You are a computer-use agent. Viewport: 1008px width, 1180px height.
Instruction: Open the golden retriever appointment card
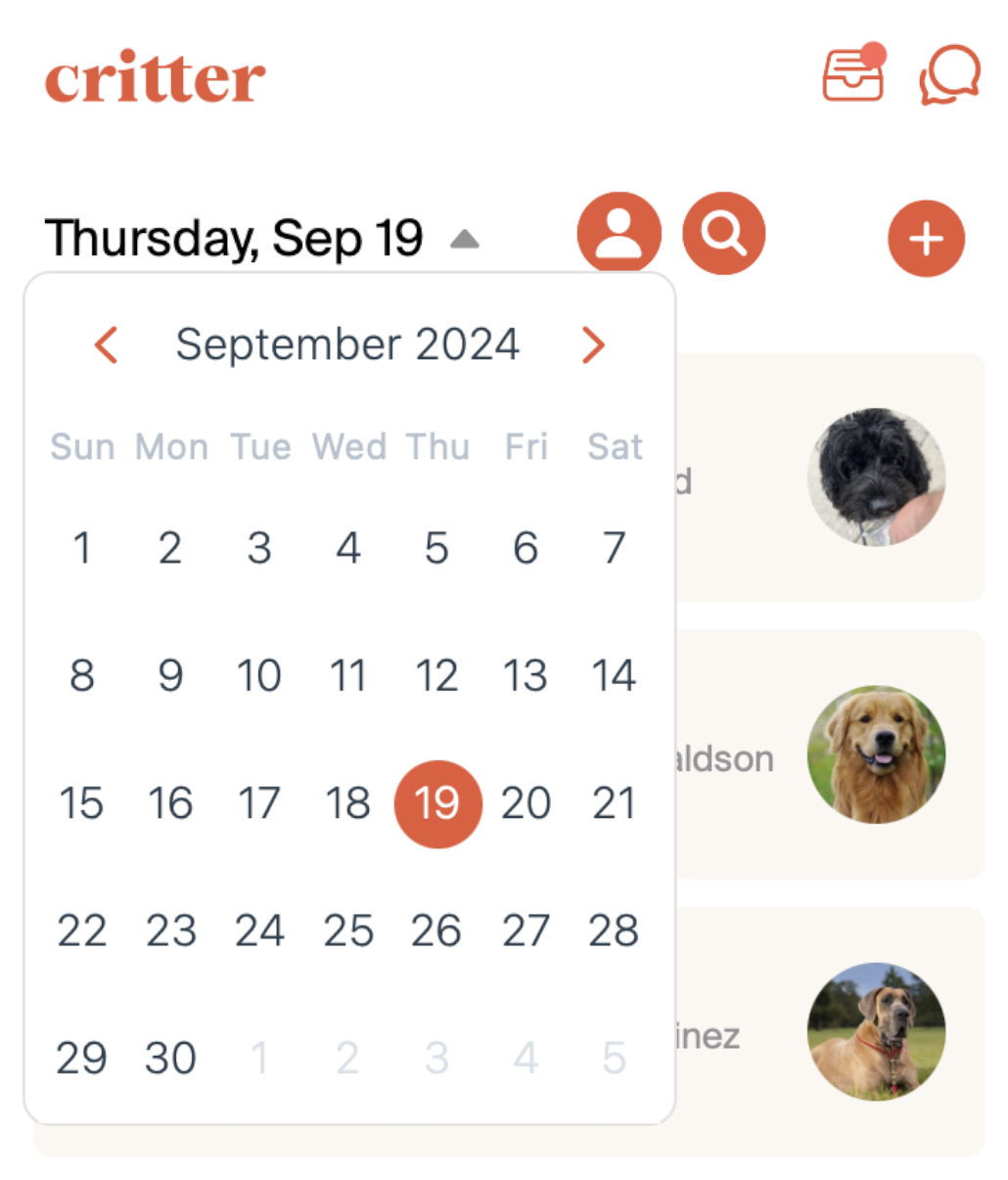875,755
